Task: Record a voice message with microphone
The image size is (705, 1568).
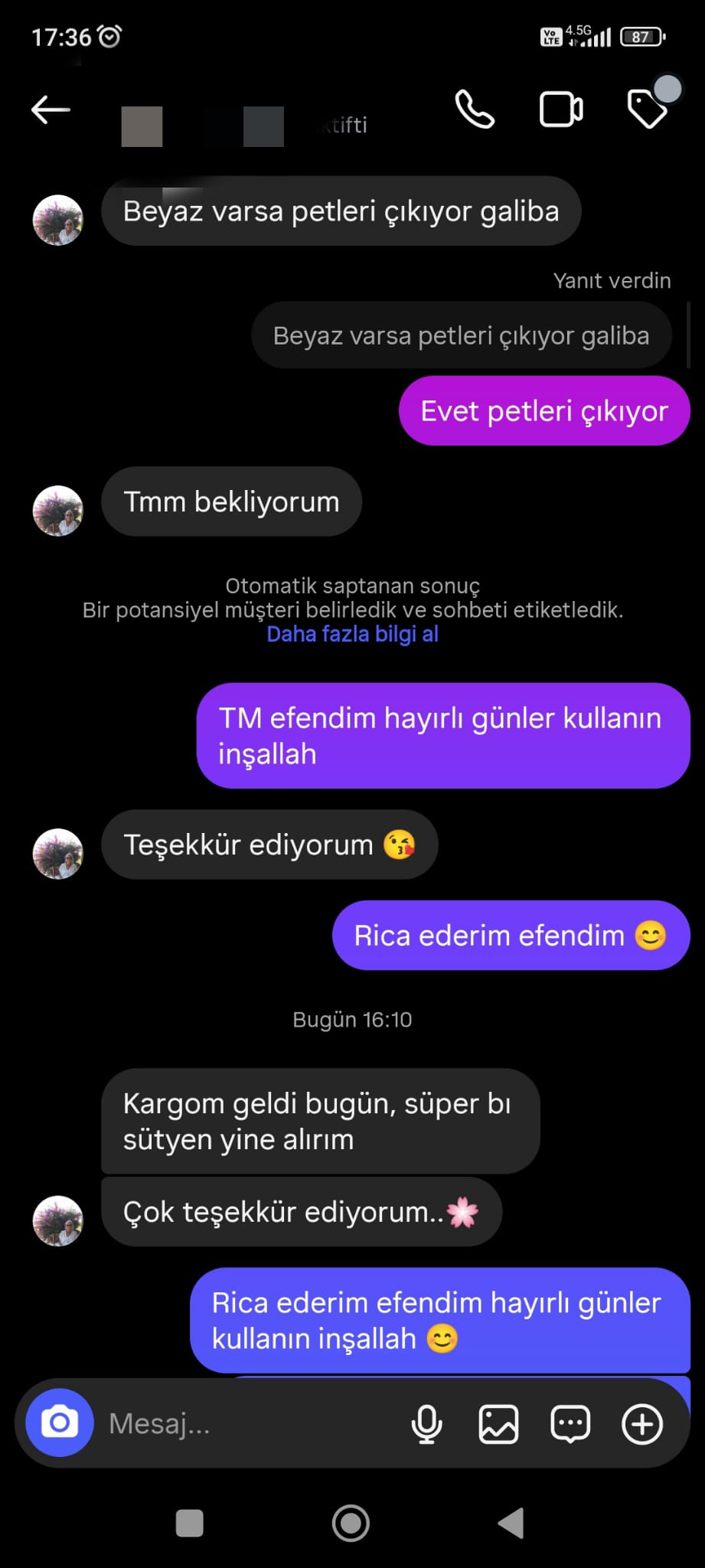Action: [427, 1424]
